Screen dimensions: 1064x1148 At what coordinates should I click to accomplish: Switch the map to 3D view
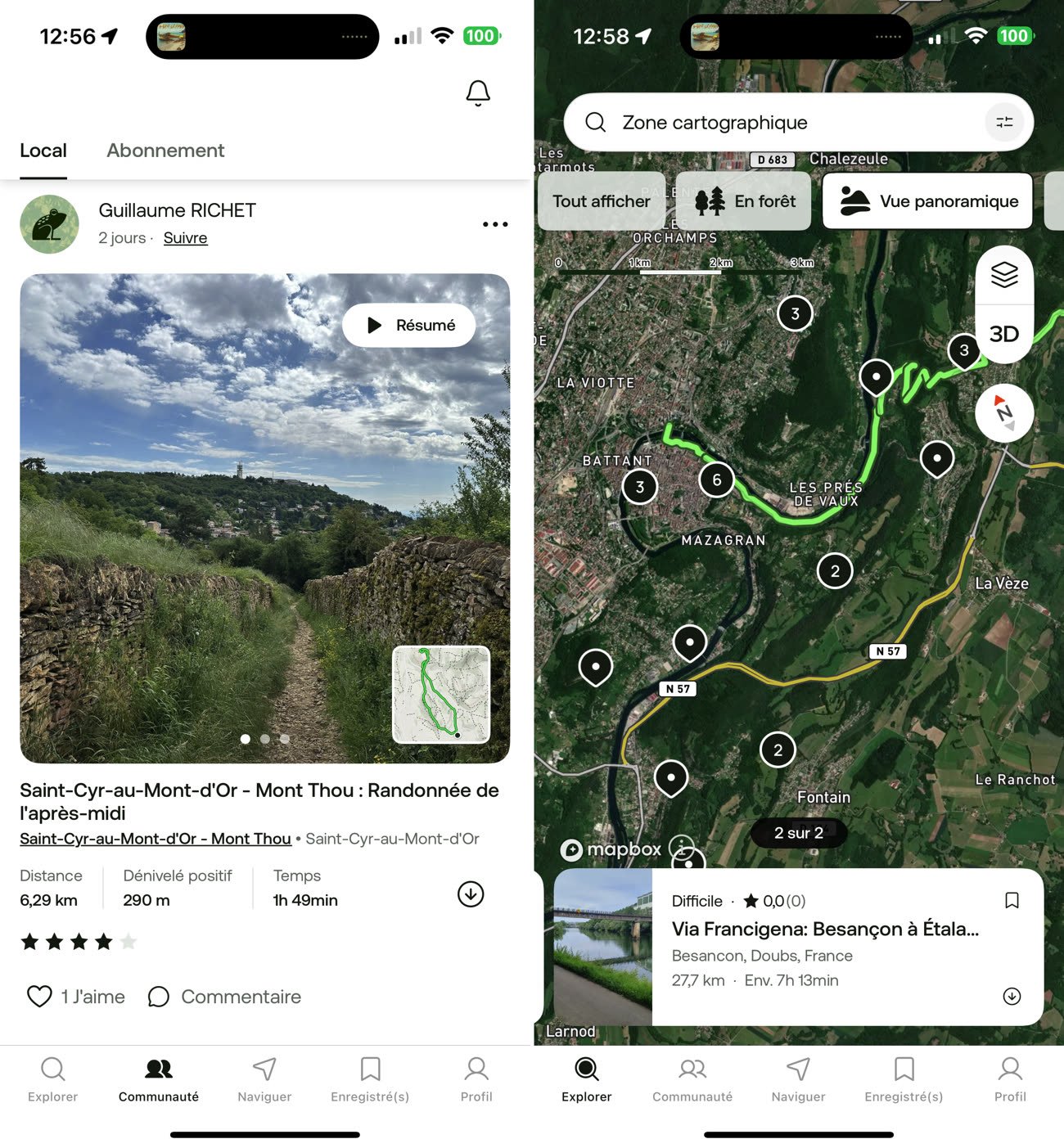click(1004, 334)
